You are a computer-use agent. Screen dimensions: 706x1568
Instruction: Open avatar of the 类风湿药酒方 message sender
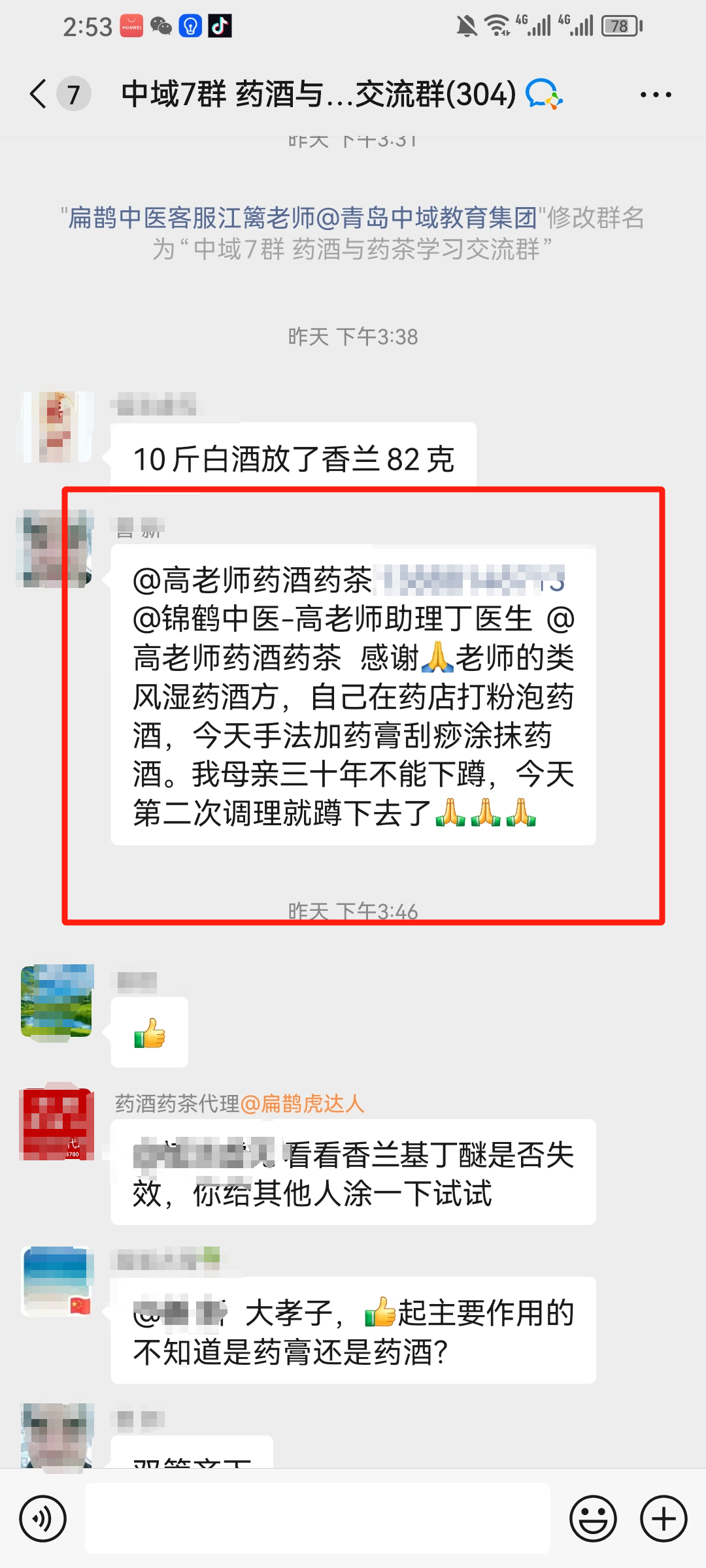pyautogui.click(x=55, y=549)
